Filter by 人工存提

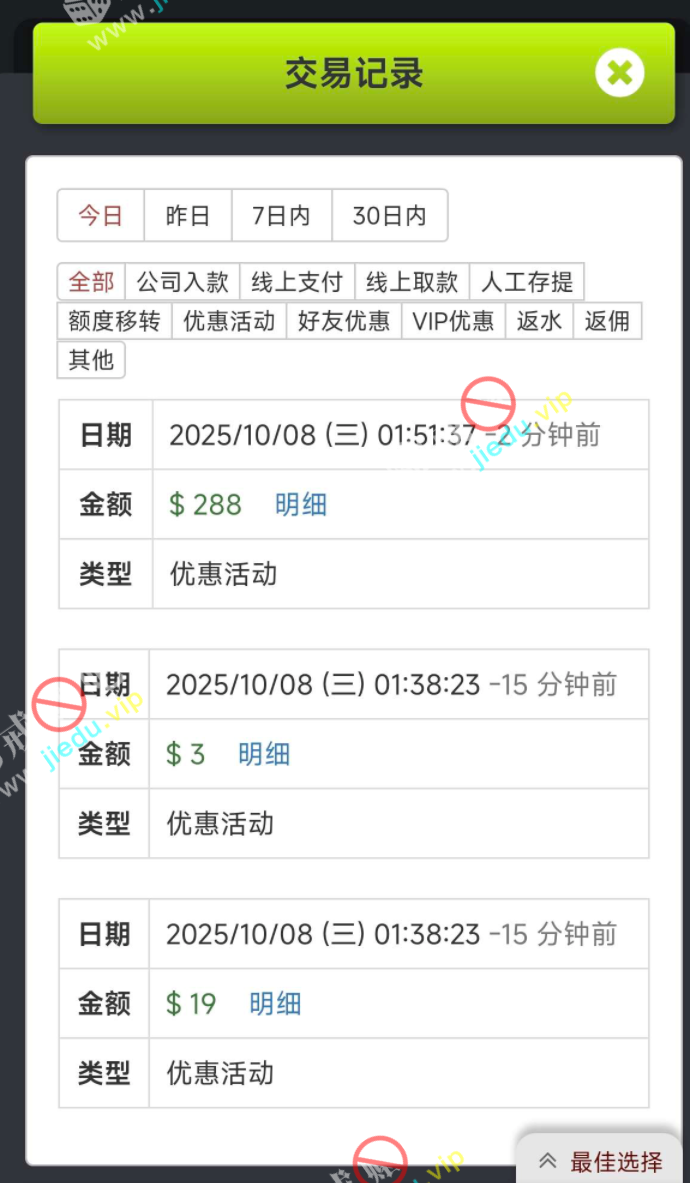point(527,282)
